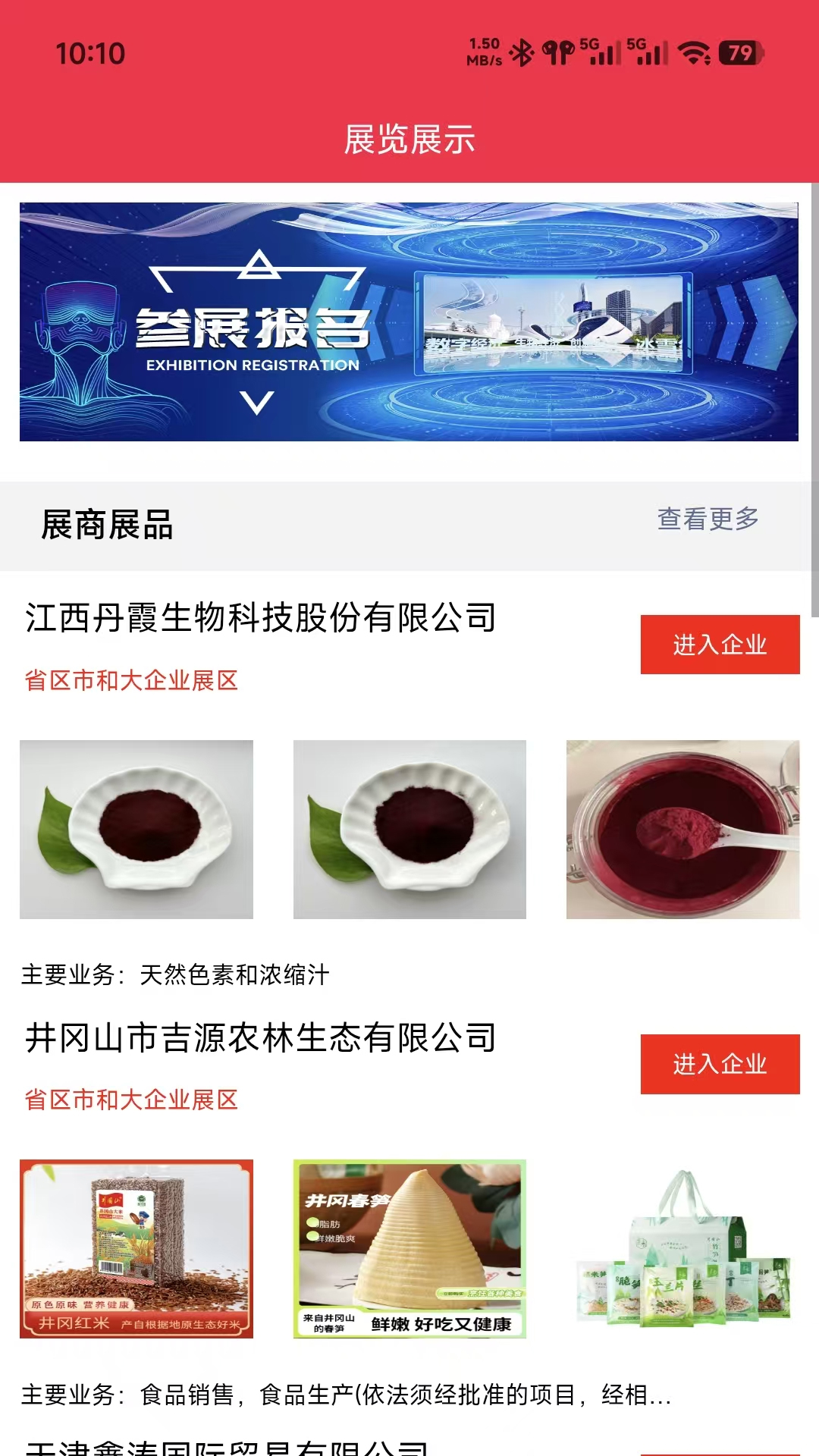This screenshot has height=1456, width=819.
Task: Tap 进入企业 for 井冈山市吉源农林生态有限公司
Action: 719,1065
